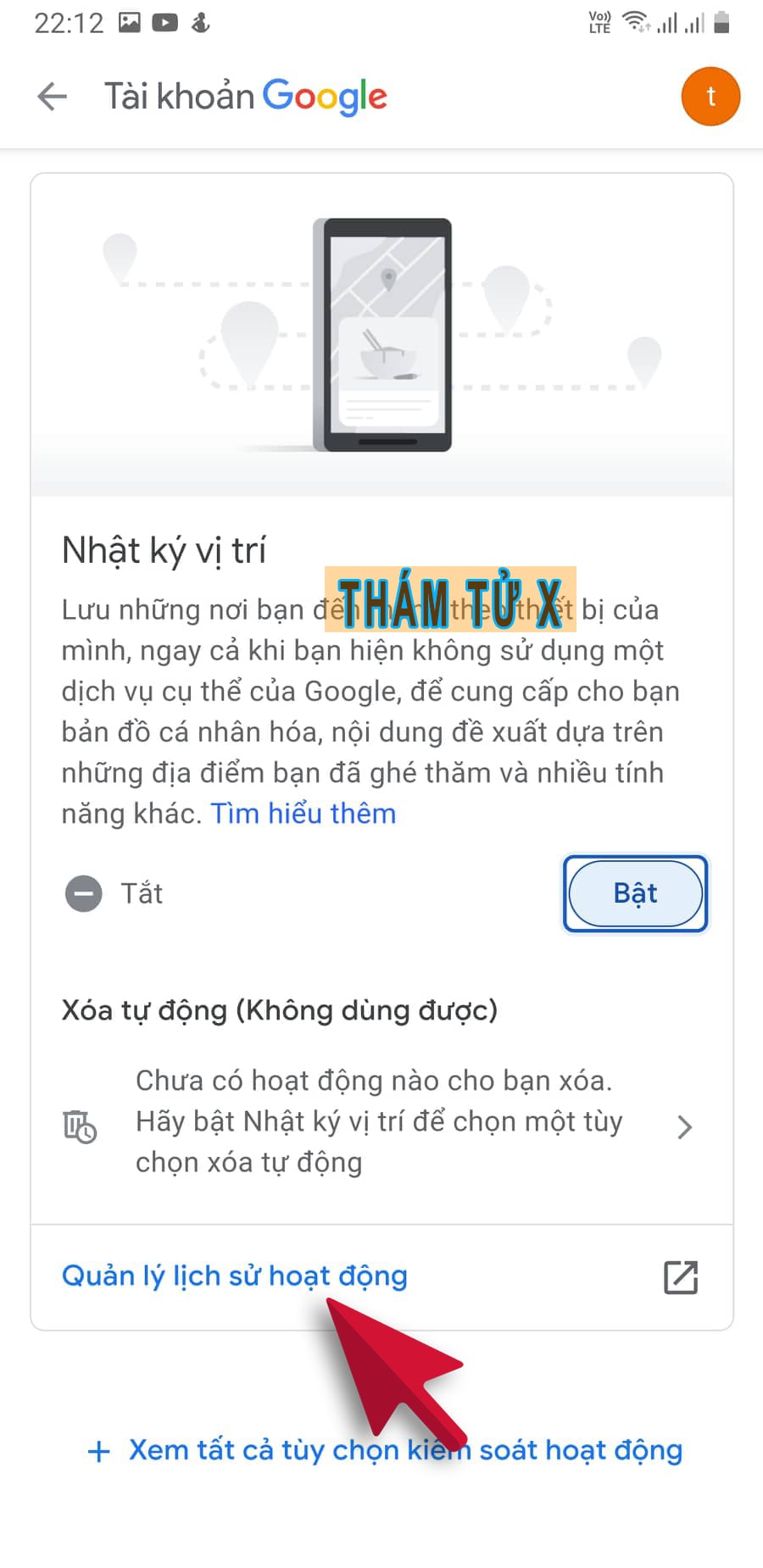Tap the Bật button for Nhật ký vị trí
The width and height of the screenshot is (763, 1568).
tap(635, 893)
